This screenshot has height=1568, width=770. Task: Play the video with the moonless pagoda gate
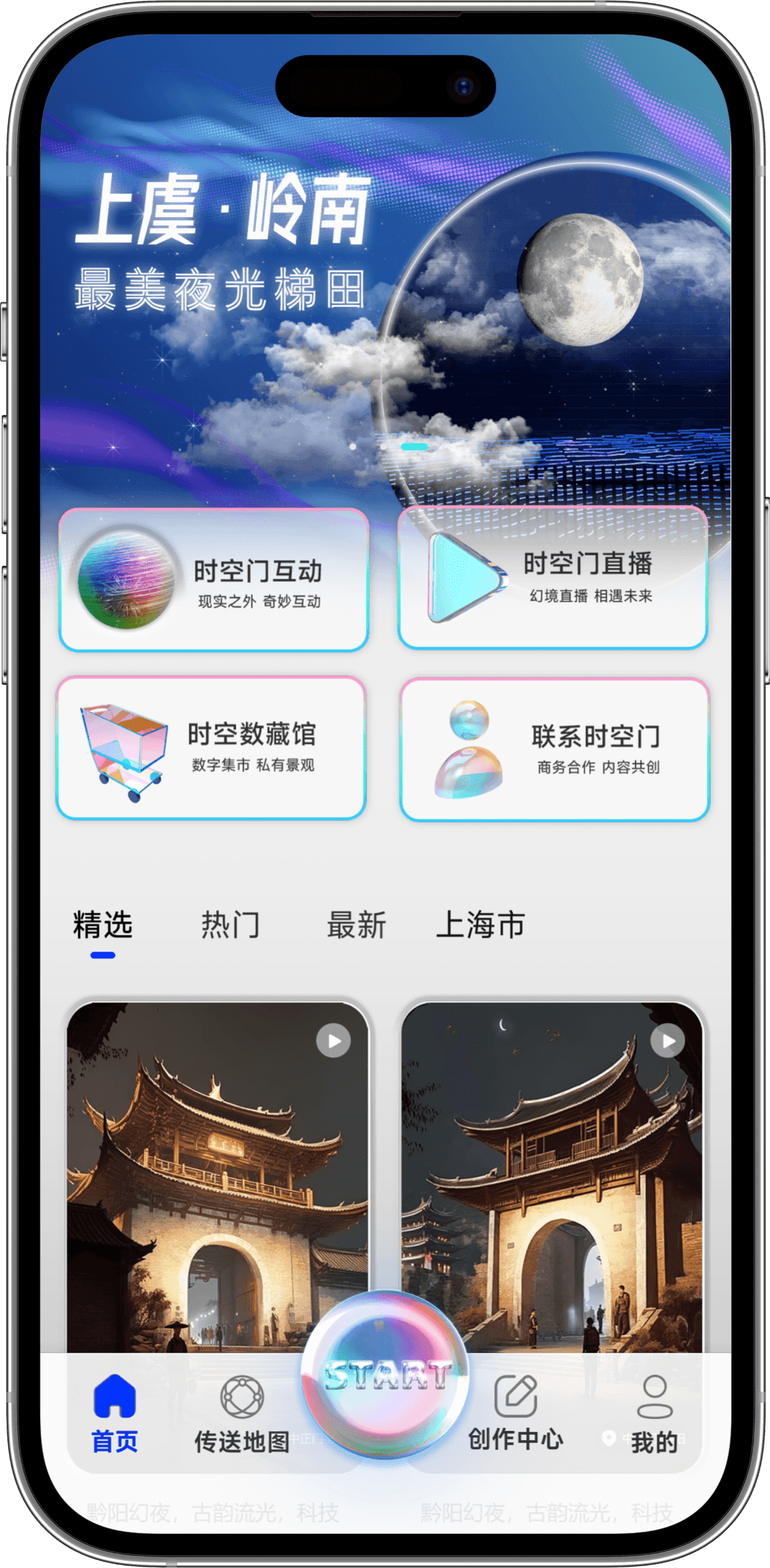pyautogui.click(x=334, y=1041)
